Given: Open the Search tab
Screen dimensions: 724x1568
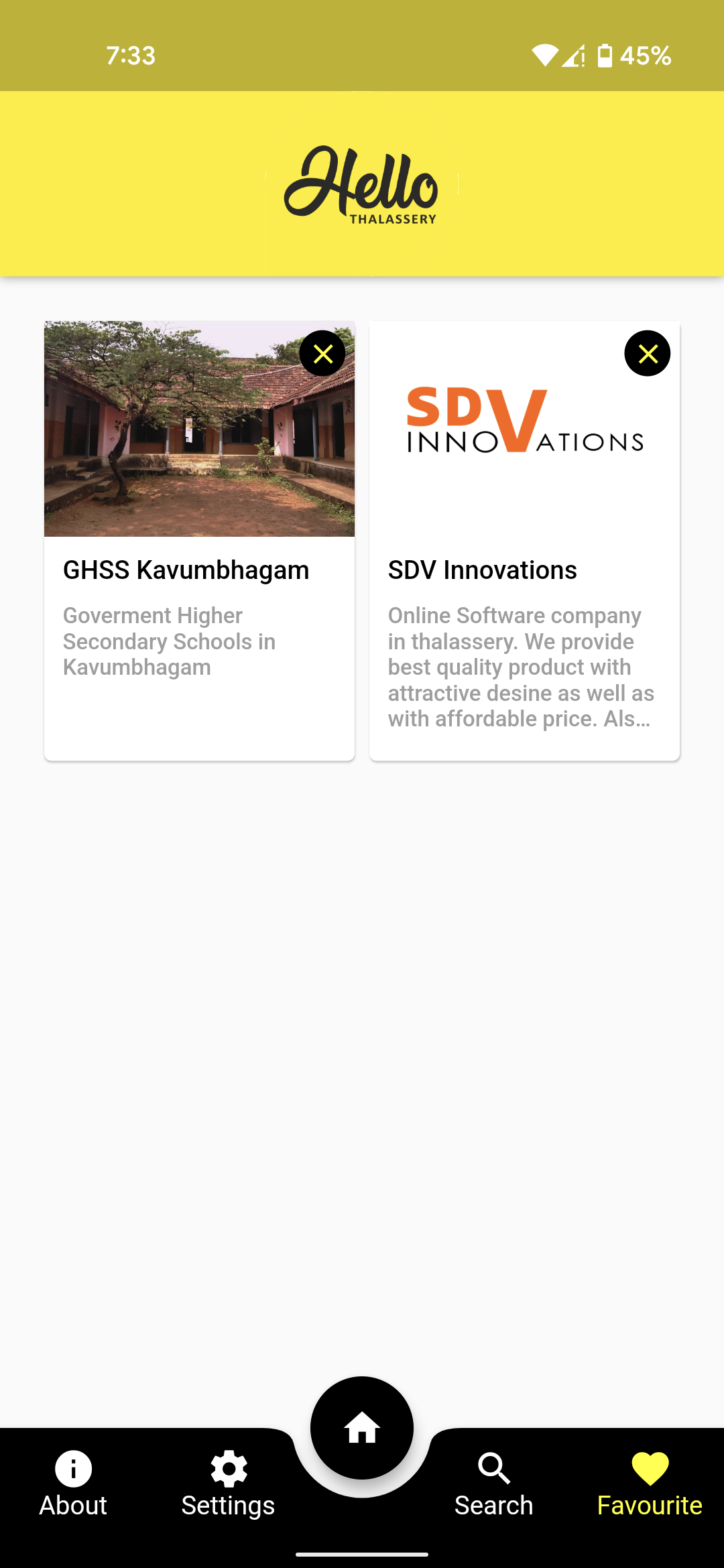Looking at the screenshot, I should pyautogui.click(x=494, y=1484).
